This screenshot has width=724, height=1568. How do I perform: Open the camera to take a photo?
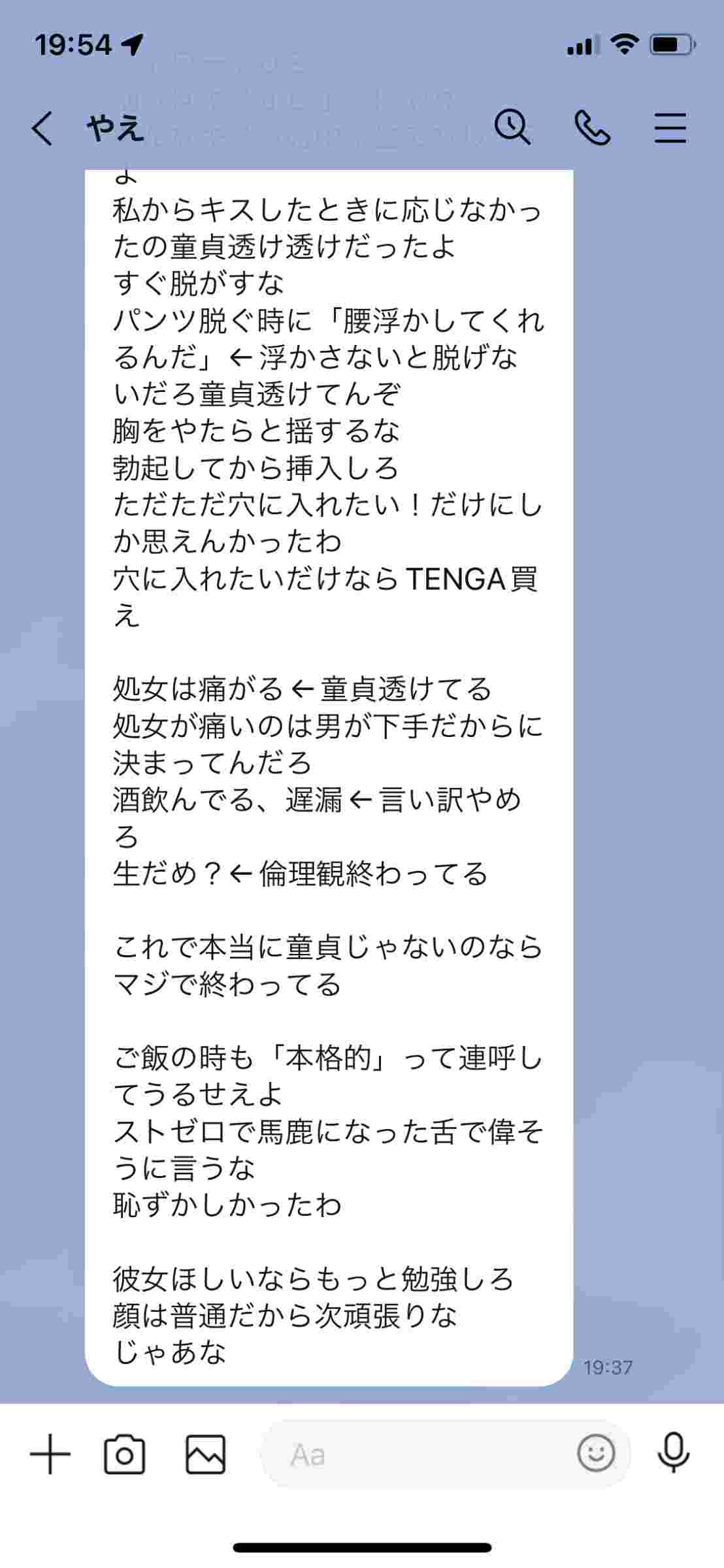click(125, 1454)
